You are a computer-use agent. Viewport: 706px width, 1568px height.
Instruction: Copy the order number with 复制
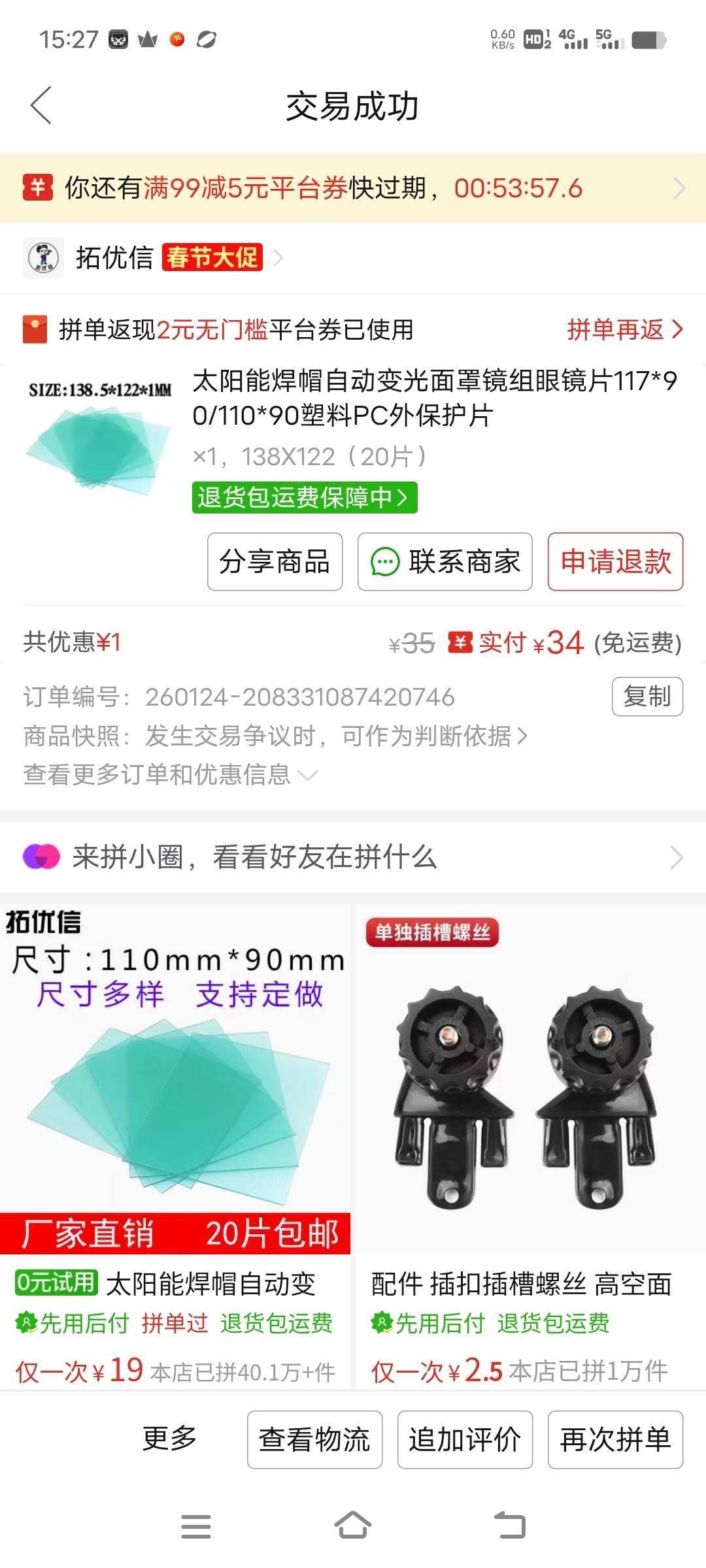[x=647, y=696]
